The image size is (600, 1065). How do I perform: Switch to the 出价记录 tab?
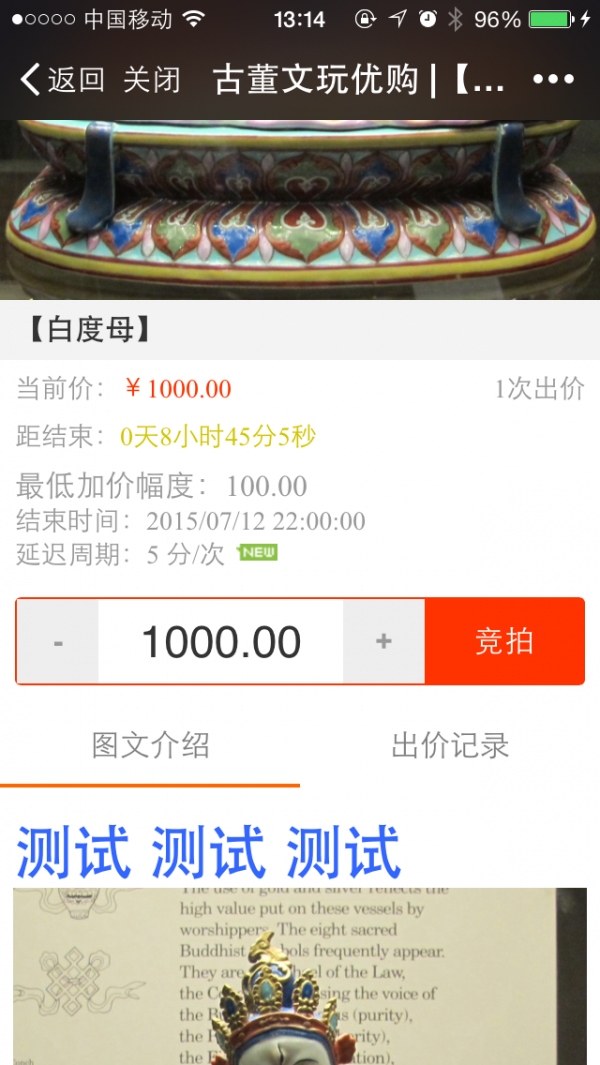click(450, 745)
